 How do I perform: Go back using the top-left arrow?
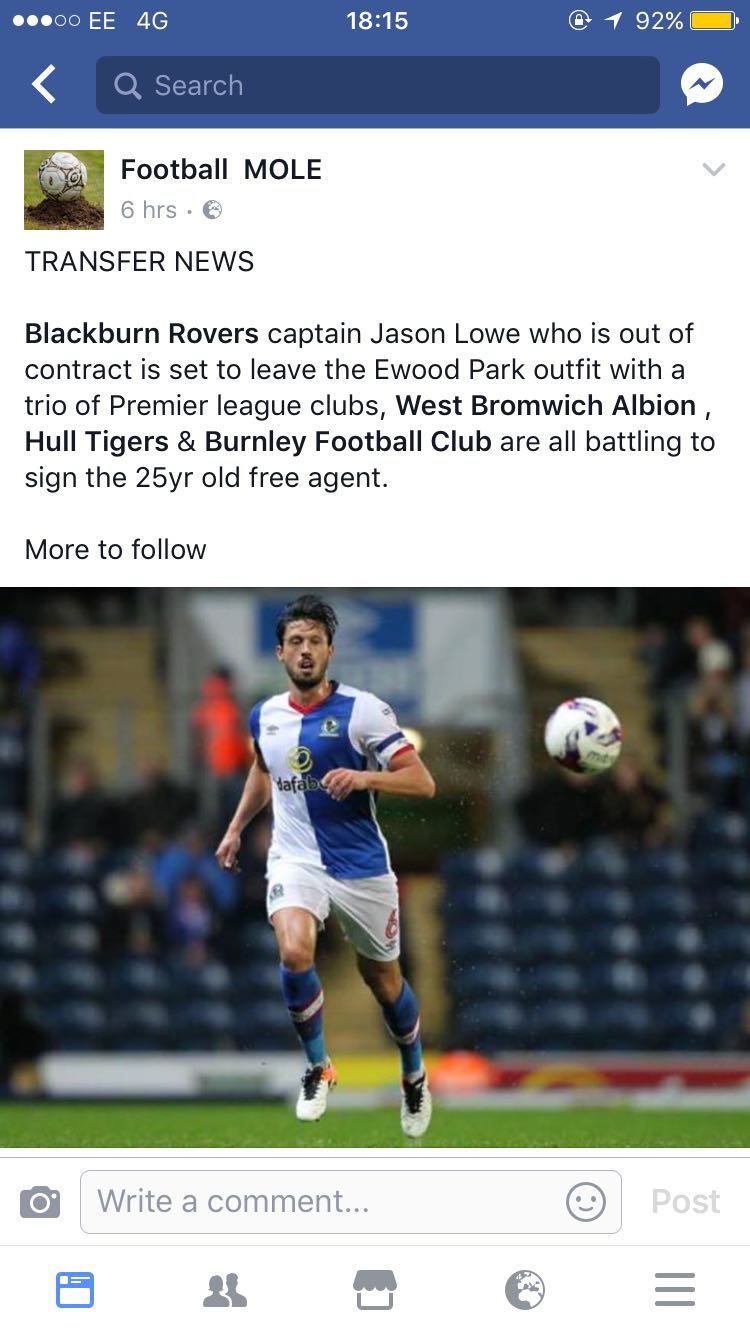[x=44, y=85]
